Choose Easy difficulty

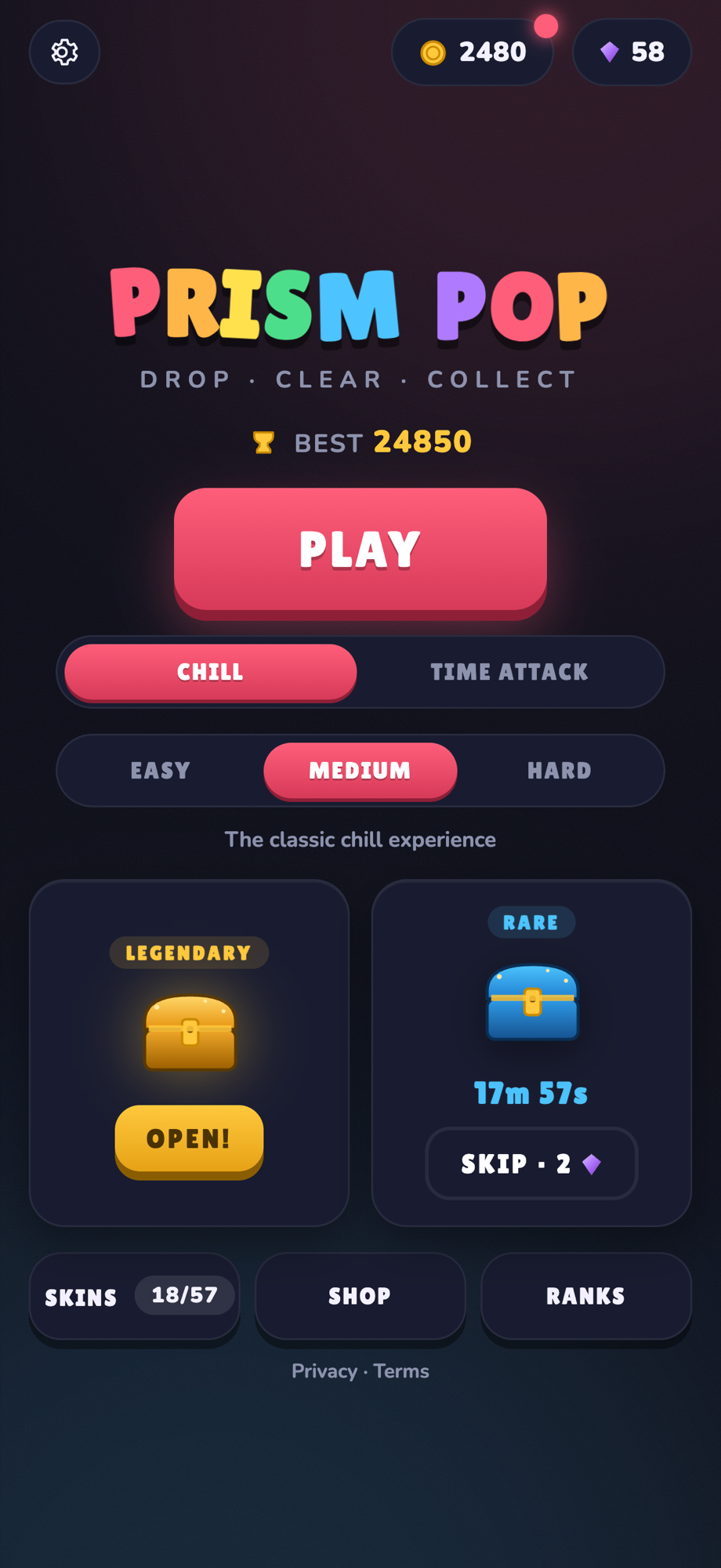click(161, 771)
